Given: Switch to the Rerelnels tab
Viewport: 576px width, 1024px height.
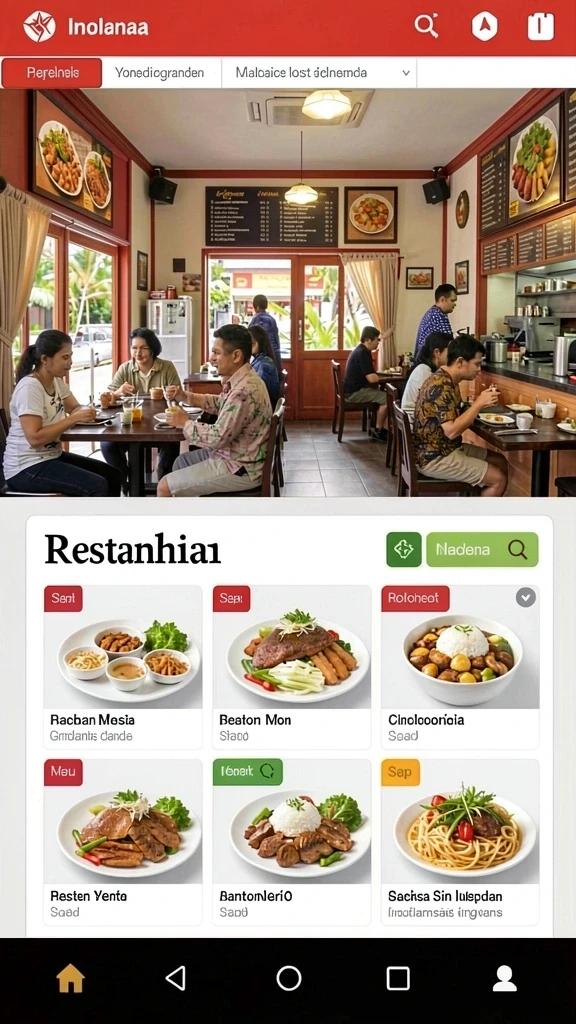Looking at the screenshot, I should click(52, 72).
